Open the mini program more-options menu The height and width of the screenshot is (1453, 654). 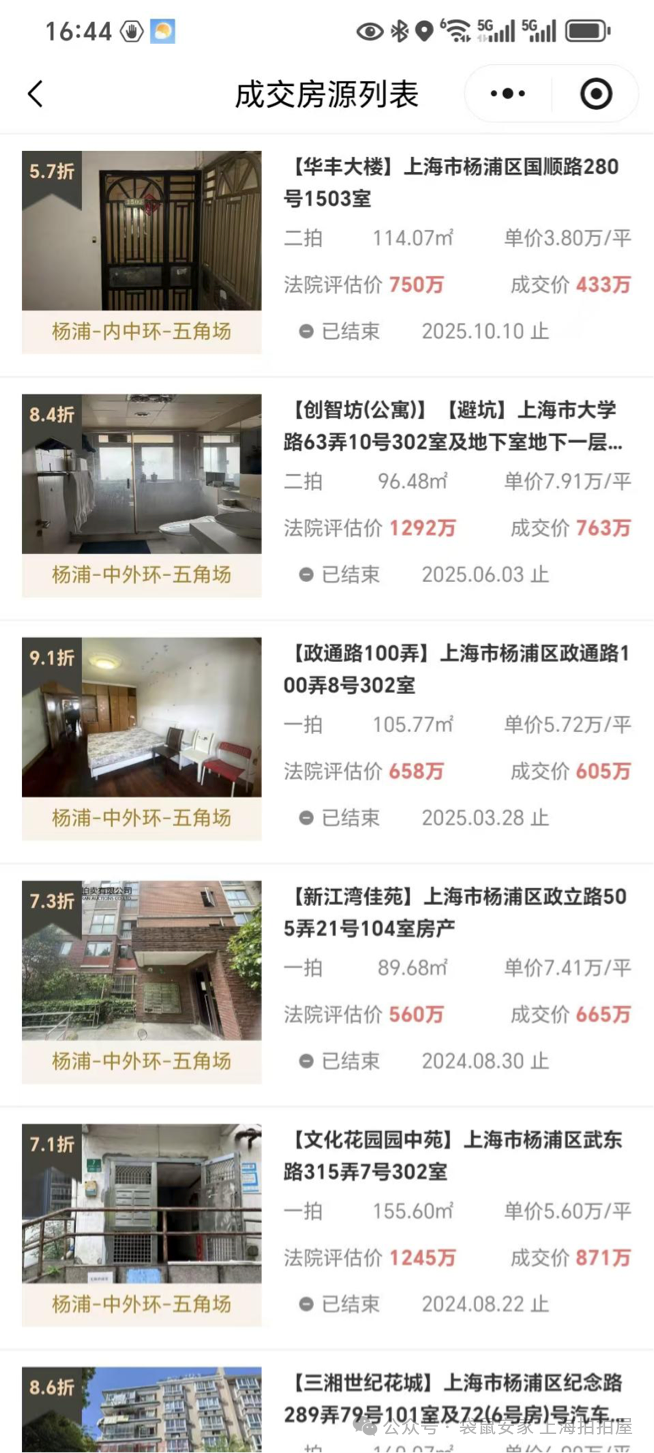(508, 94)
